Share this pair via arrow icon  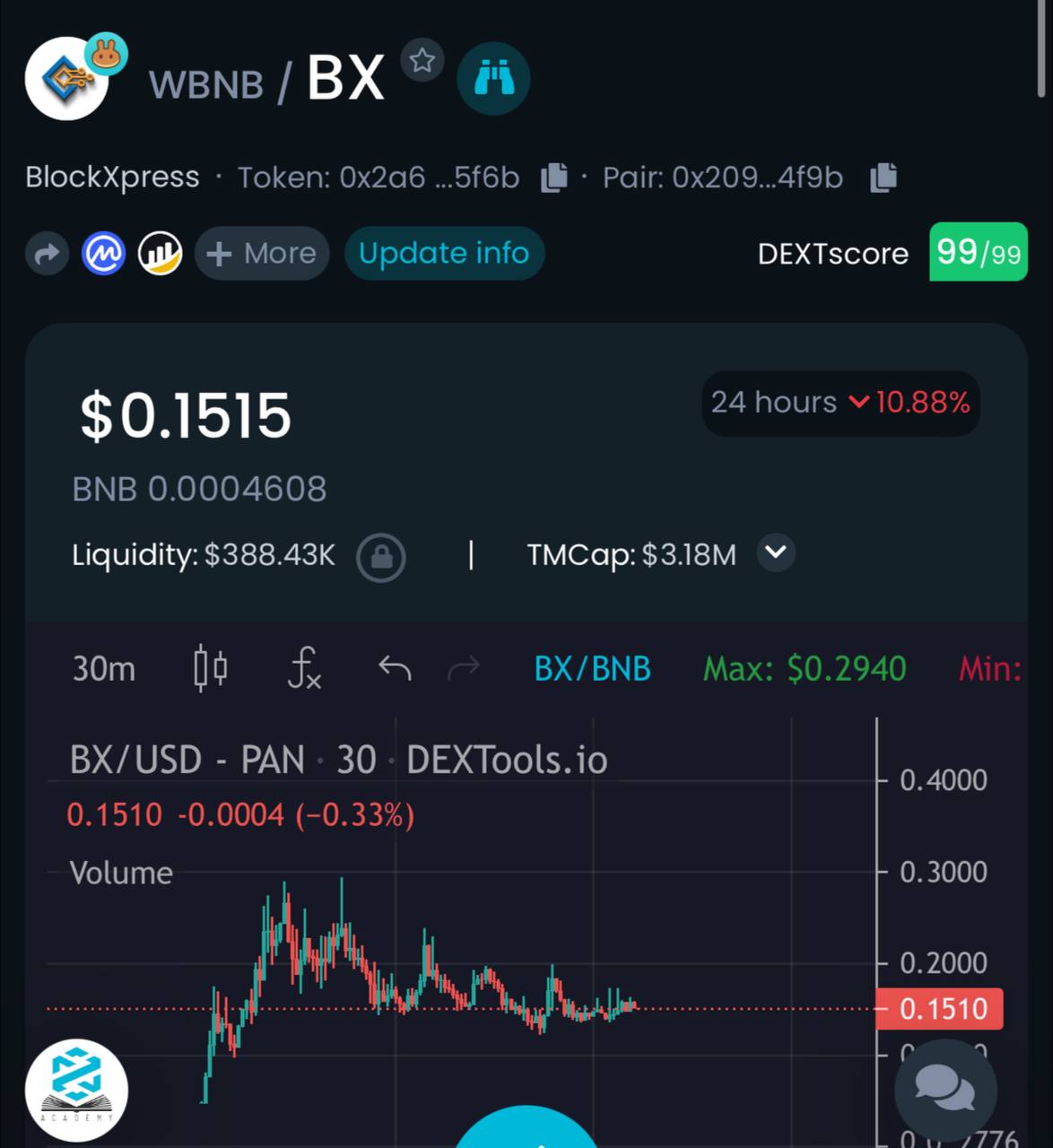click(x=47, y=254)
